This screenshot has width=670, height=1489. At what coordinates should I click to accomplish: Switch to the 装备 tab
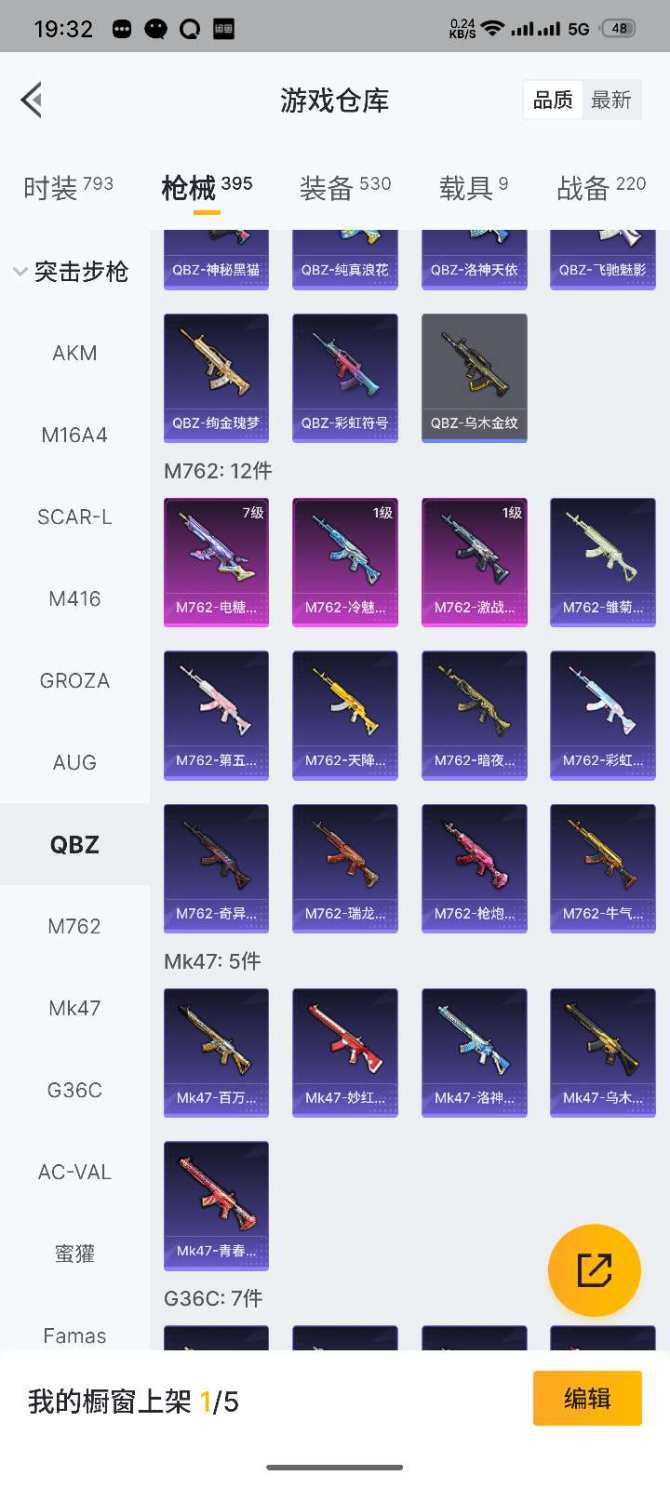344,187
